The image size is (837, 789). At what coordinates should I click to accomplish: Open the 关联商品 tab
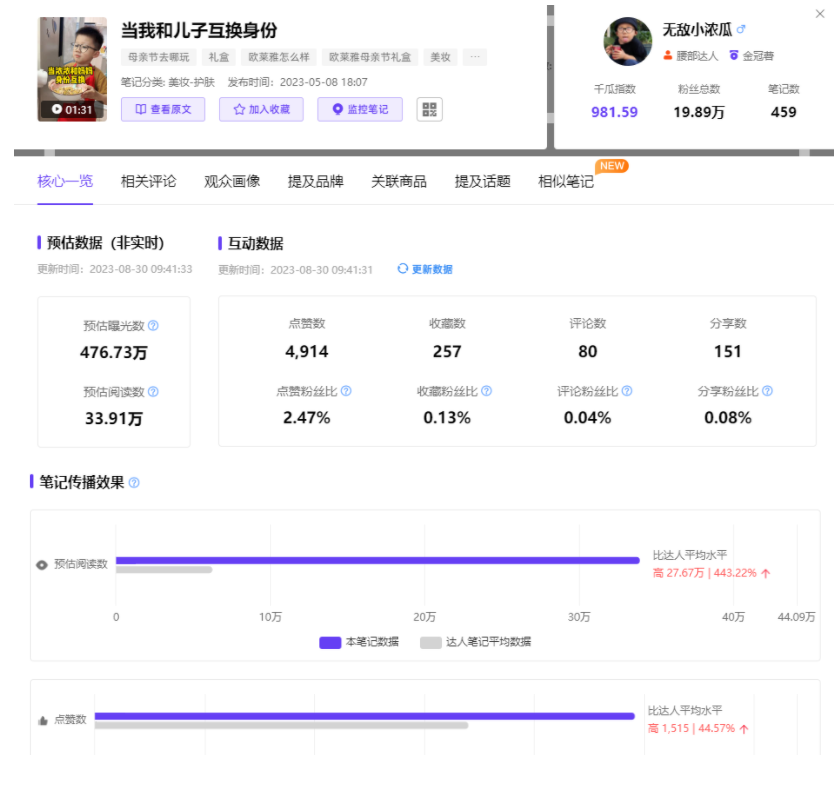(398, 181)
